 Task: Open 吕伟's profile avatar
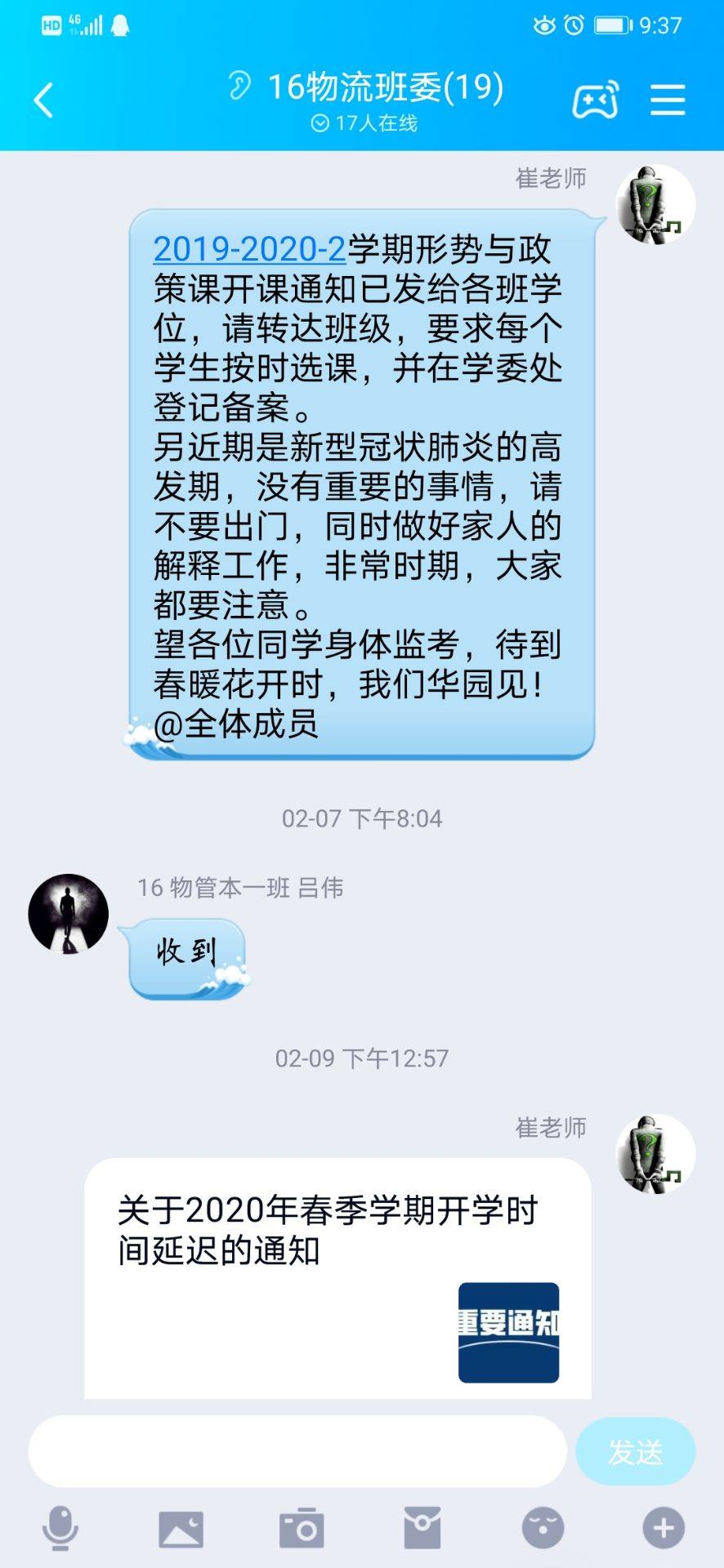(x=69, y=914)
